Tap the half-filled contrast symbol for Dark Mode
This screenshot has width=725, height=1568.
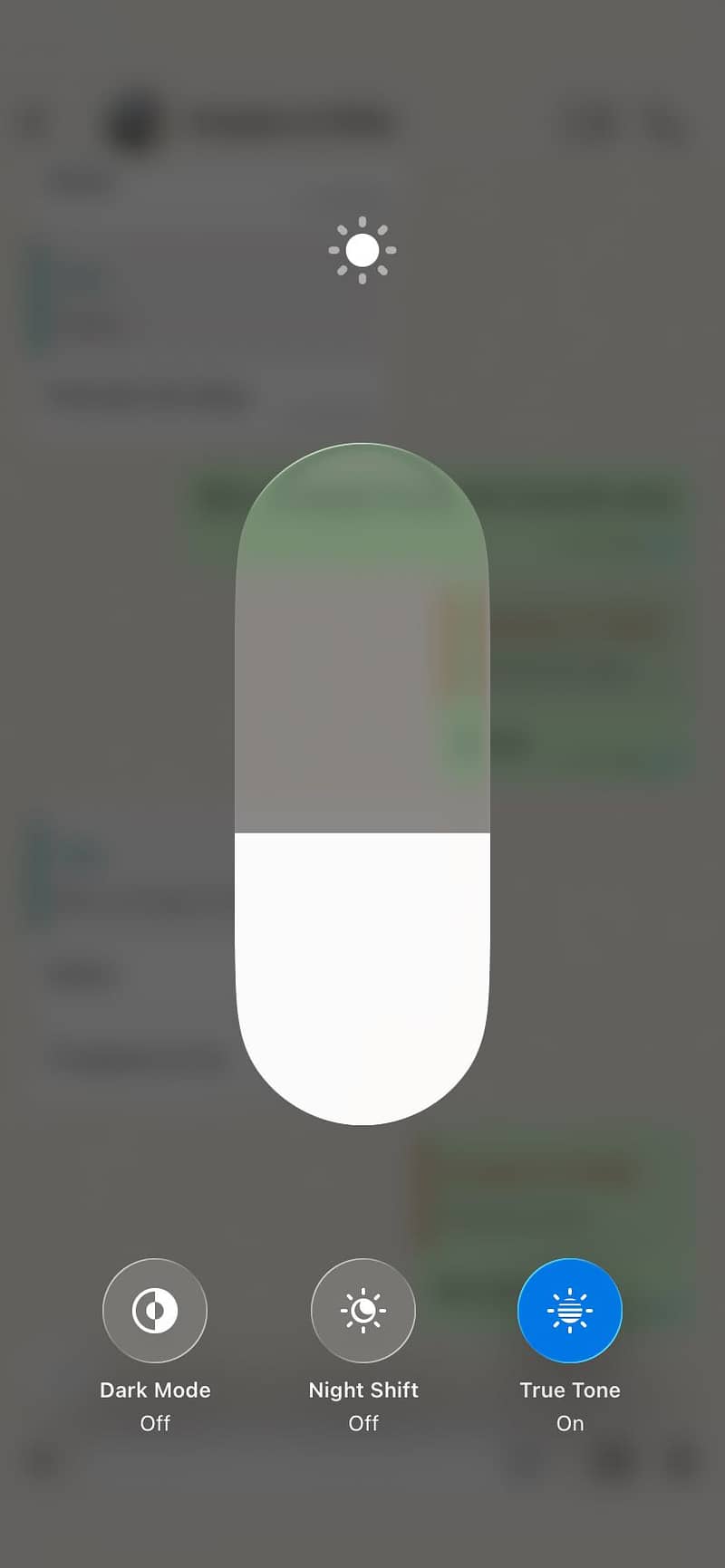point(155,1310)
